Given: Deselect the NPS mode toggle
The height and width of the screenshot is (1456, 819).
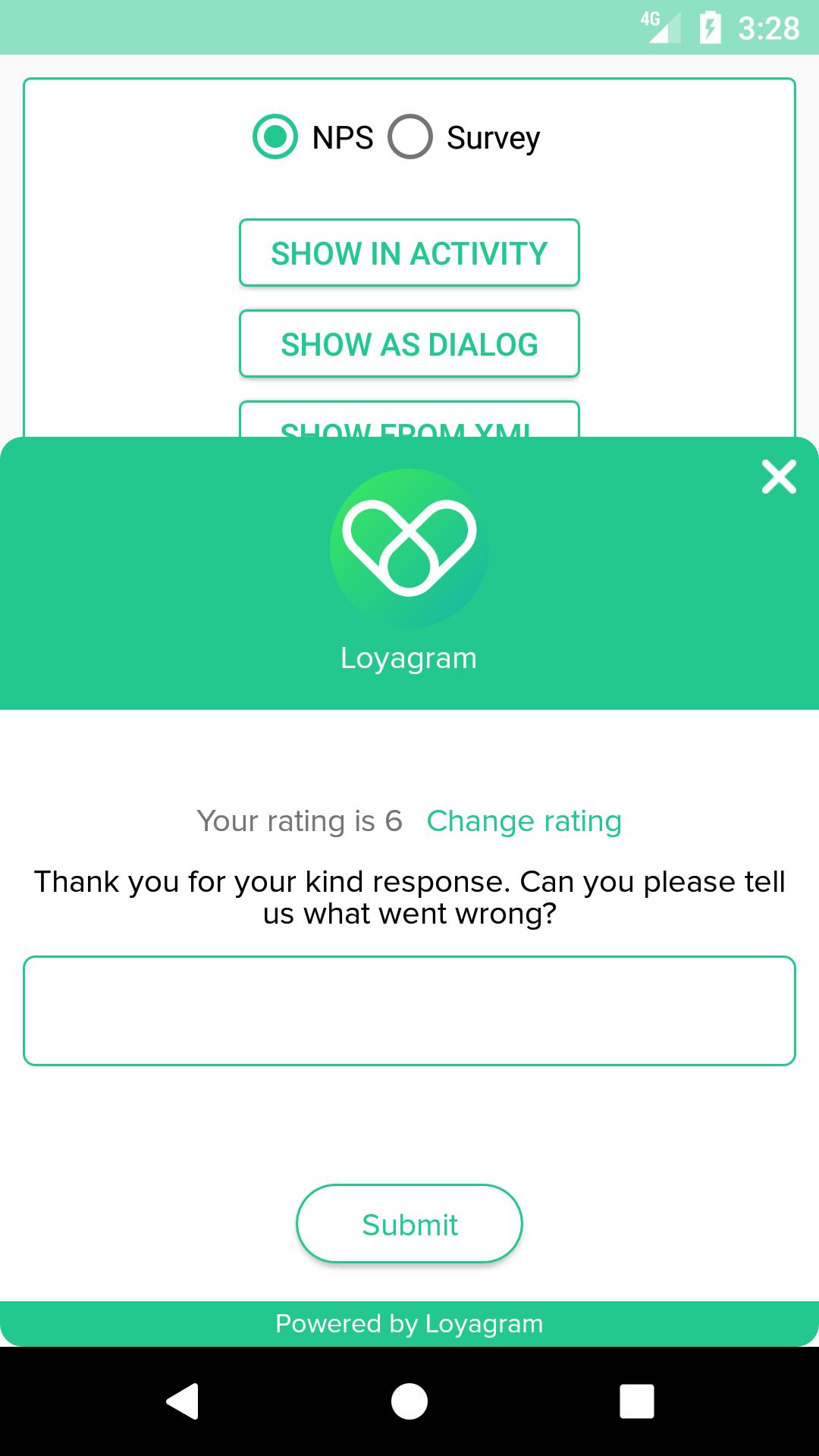Looking at the screenshot, I should 276,138.
